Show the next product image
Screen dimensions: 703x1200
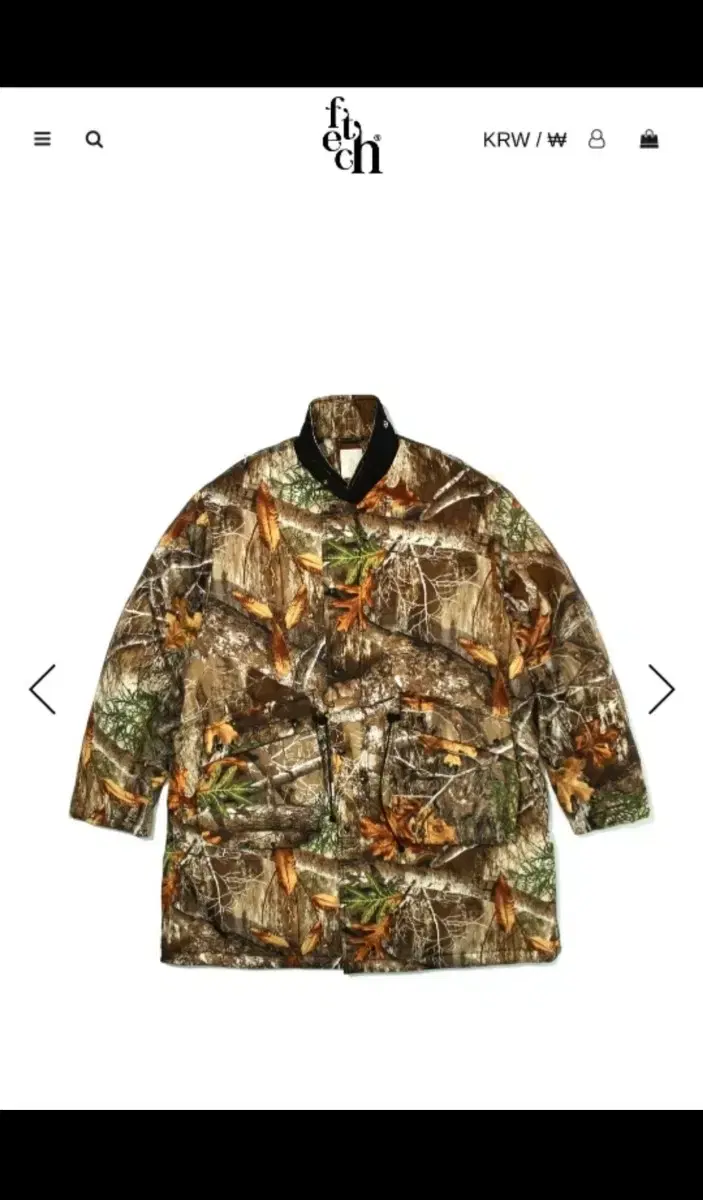point(661,689)
